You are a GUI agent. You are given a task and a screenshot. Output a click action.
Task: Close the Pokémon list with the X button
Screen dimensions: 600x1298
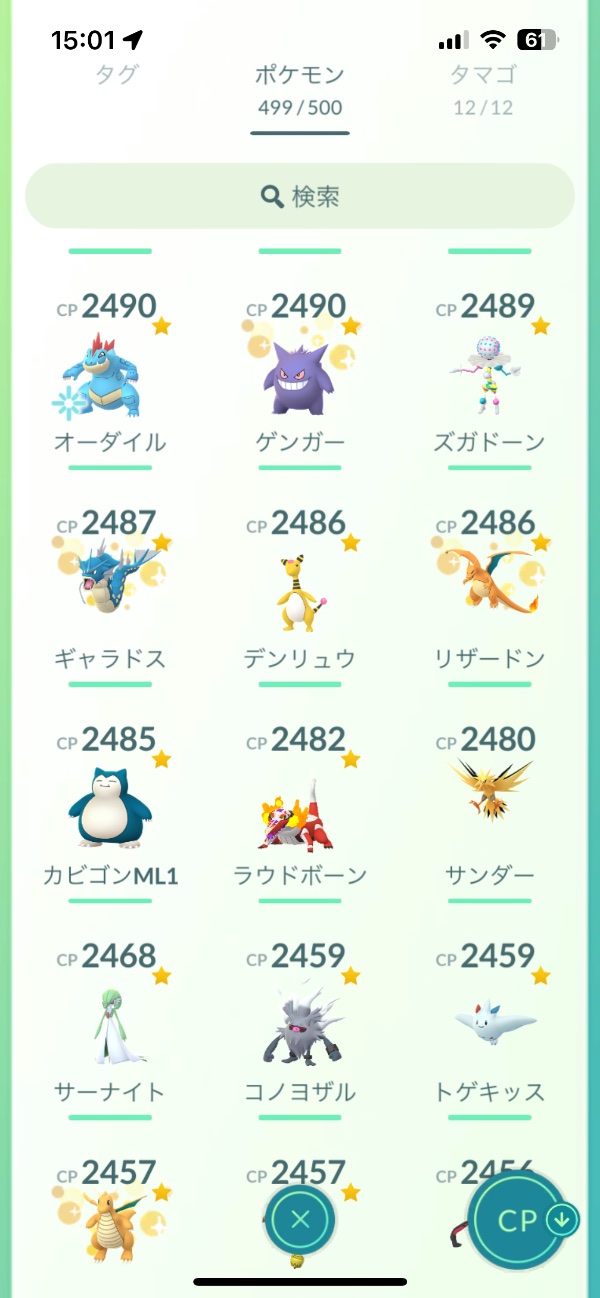(300, 1219)
